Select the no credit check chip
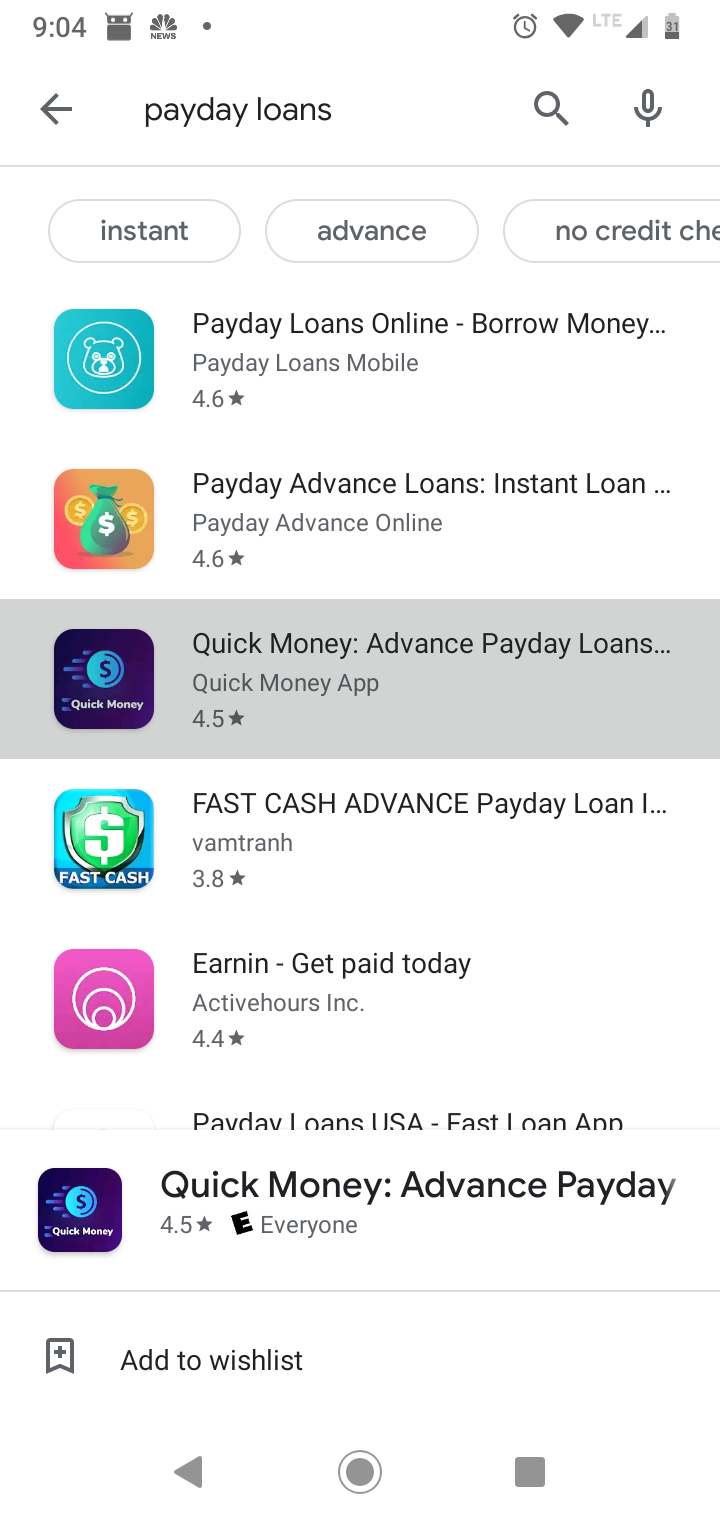Screen dimensions: 720x1520 click(x=612, y=231)
